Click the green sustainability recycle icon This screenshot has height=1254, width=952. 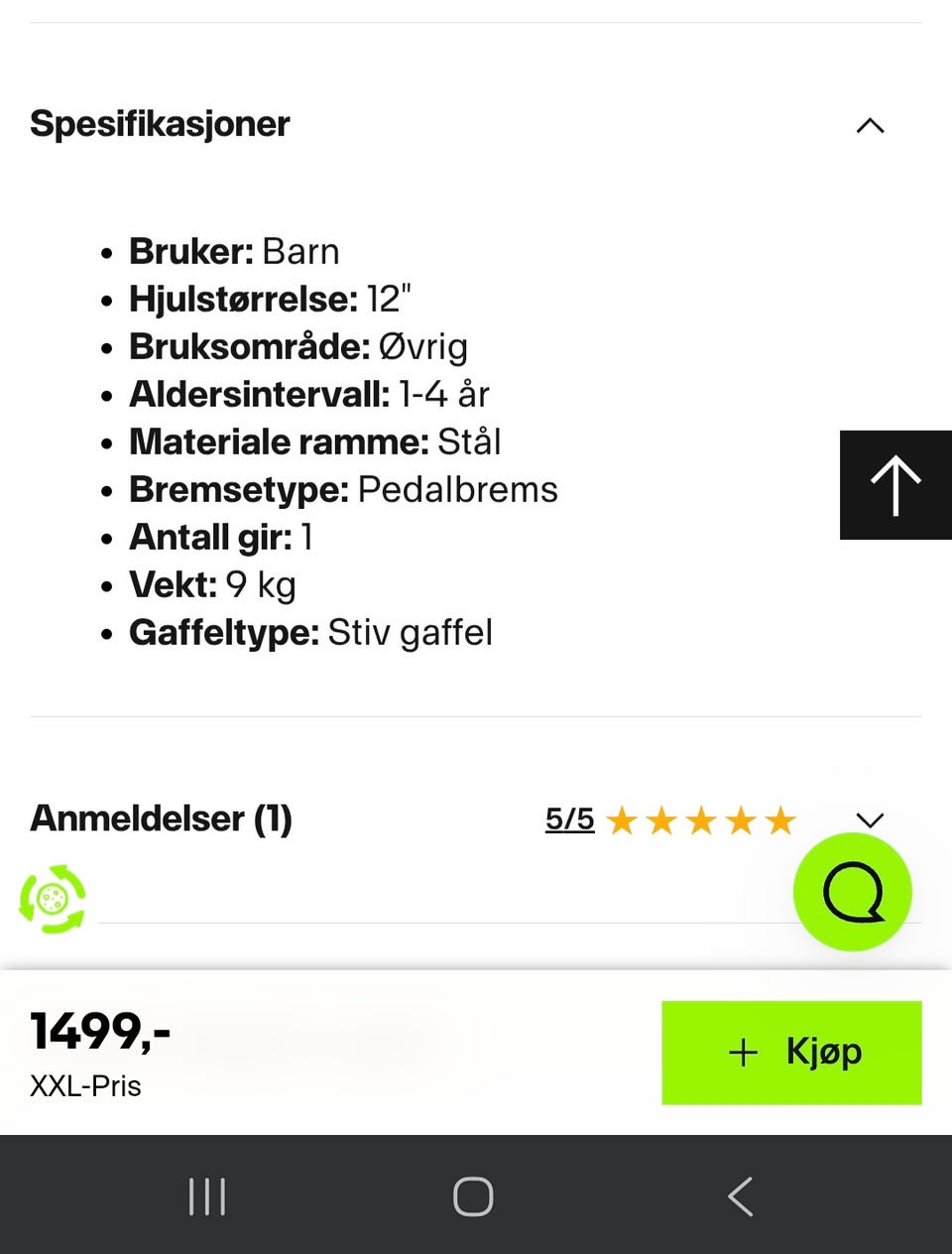[x=53, y=897]
